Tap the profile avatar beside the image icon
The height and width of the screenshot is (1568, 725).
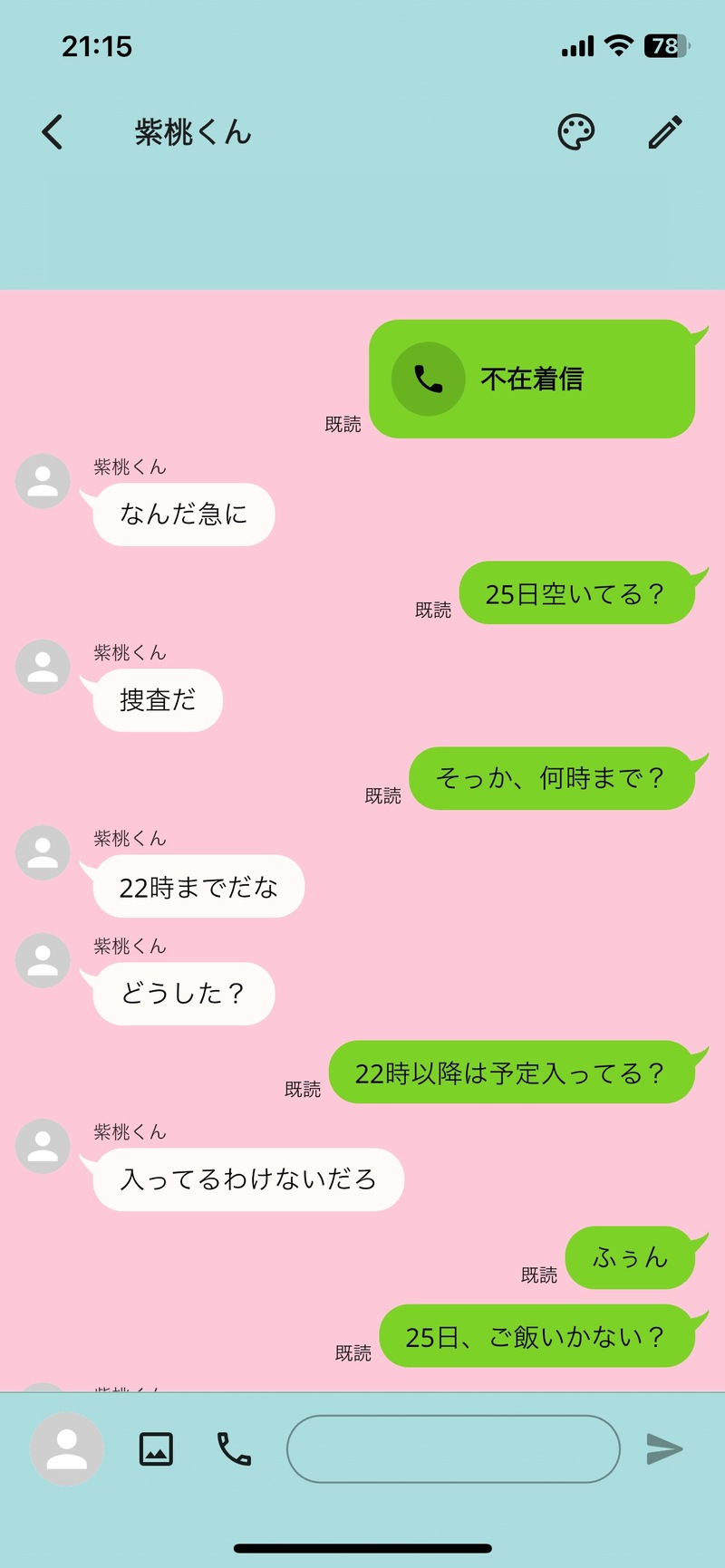(x=67, y=1448)
